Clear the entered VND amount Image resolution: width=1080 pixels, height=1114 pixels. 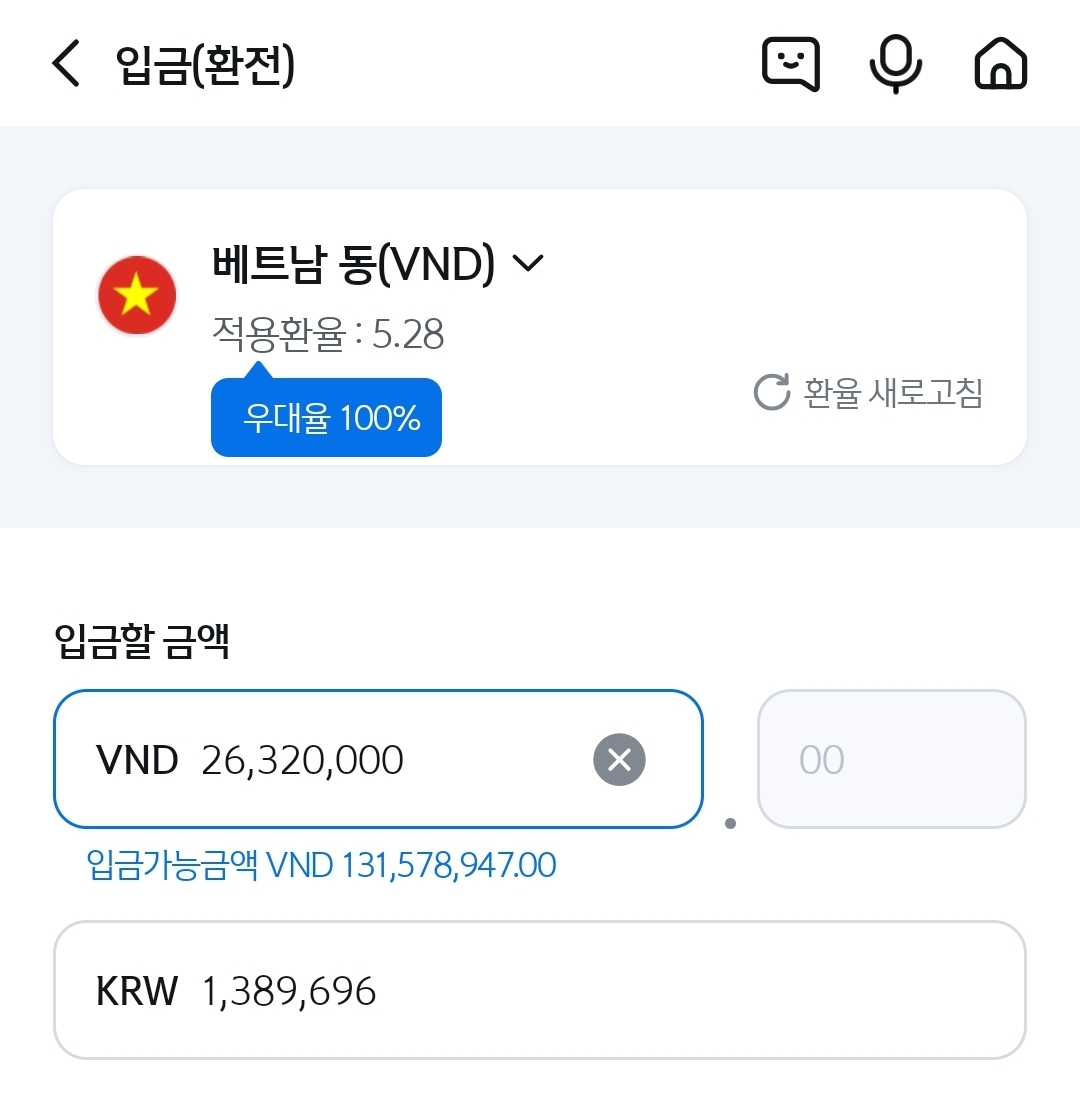pos(619,760)
